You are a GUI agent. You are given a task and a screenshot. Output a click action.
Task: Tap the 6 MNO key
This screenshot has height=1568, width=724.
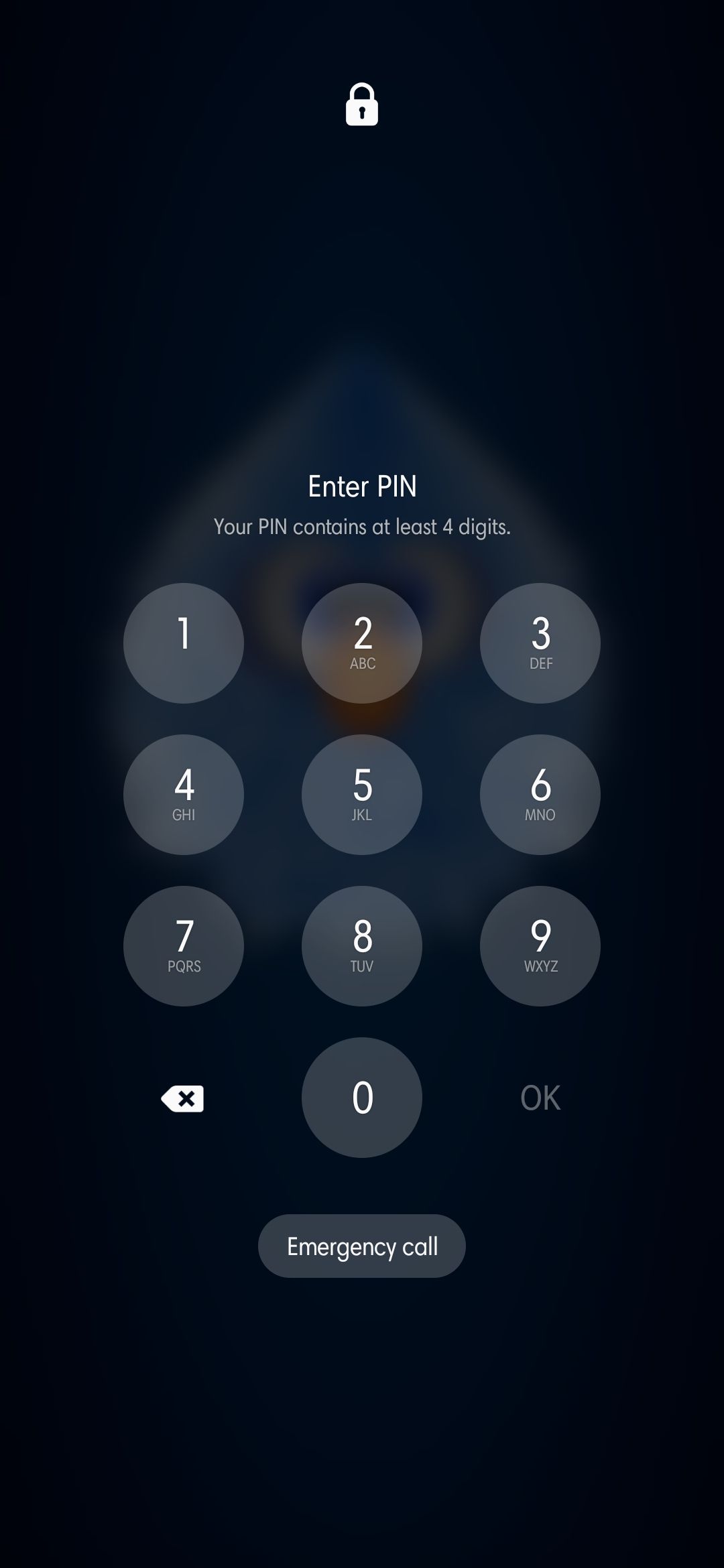pos(540,794)
